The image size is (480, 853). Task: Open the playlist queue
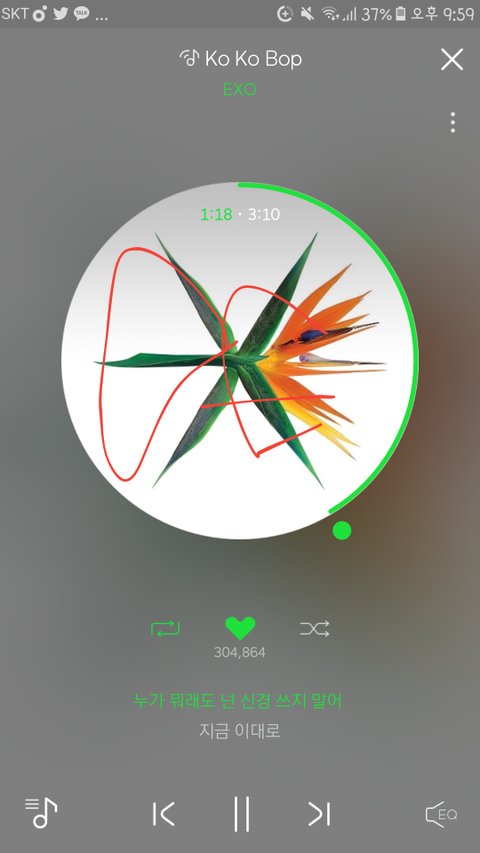41,813
